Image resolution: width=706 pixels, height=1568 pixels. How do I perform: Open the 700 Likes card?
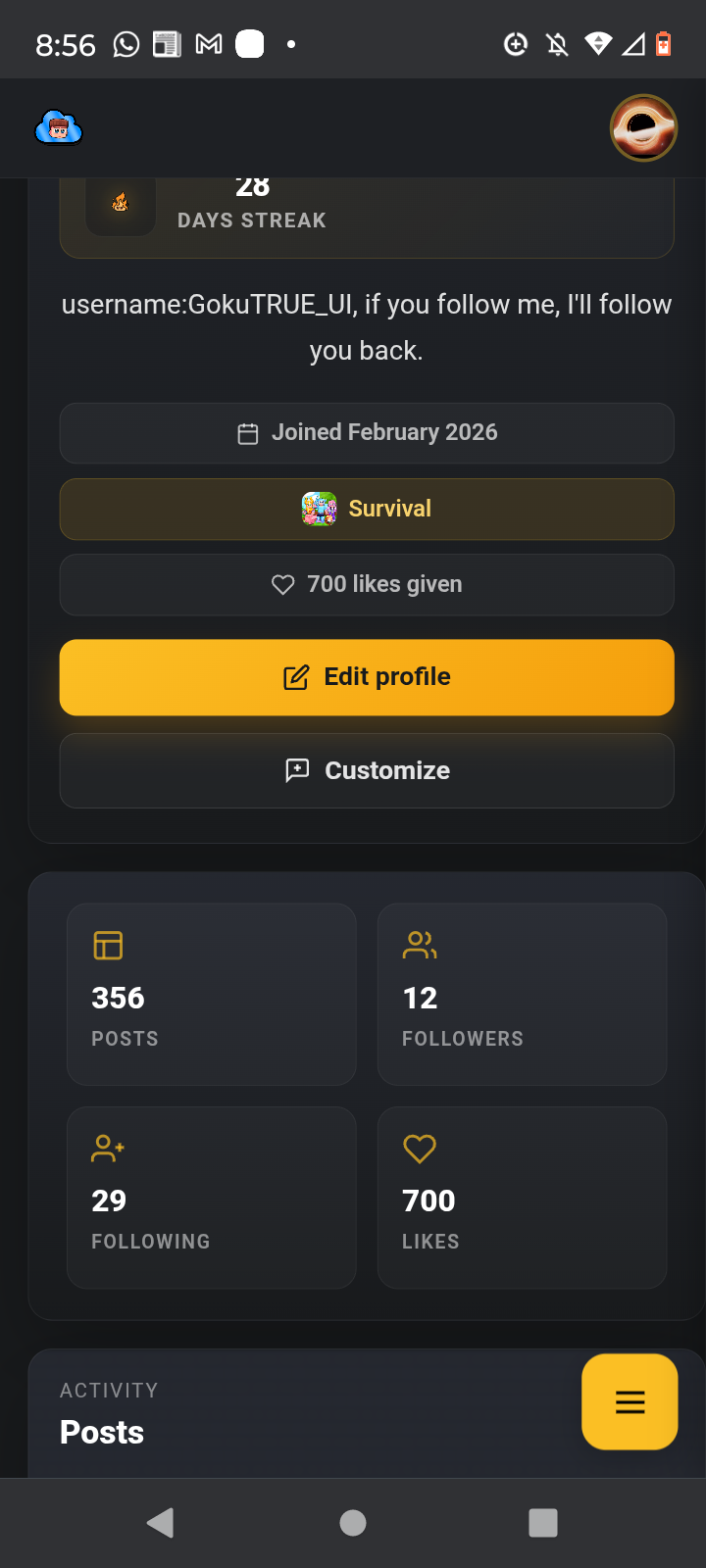[522, 1197]
